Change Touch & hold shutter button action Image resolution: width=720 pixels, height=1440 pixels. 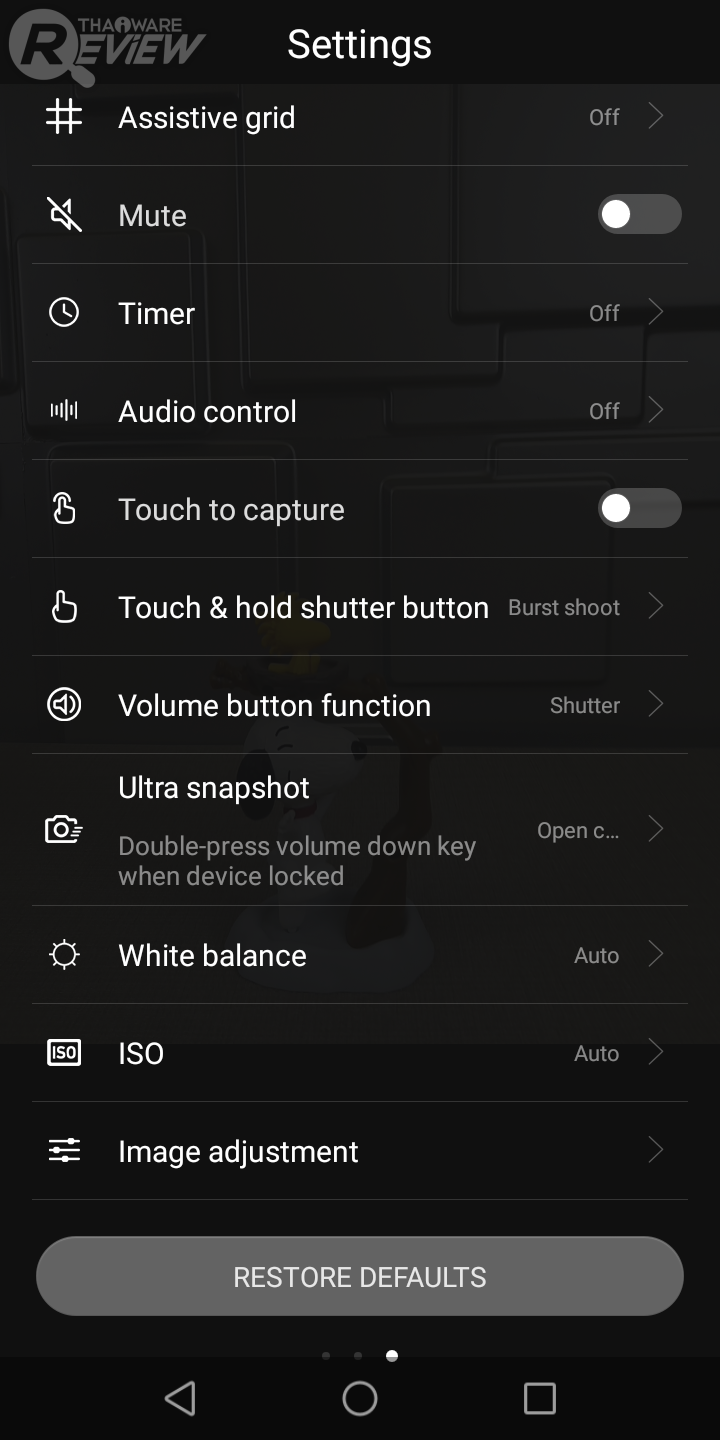click(360, 608)
